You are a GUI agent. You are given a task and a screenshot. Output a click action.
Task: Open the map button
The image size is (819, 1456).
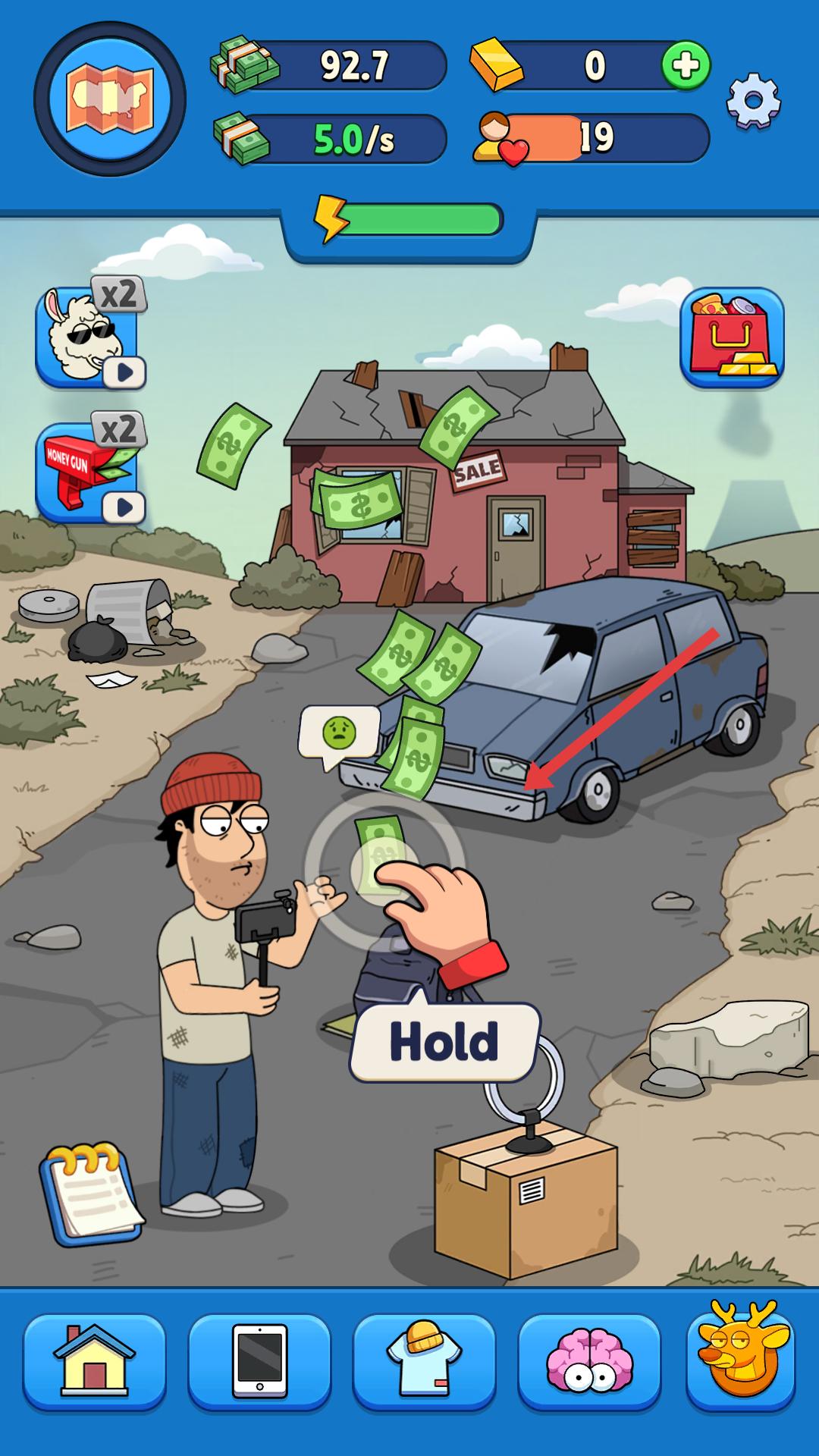[110, 99]
